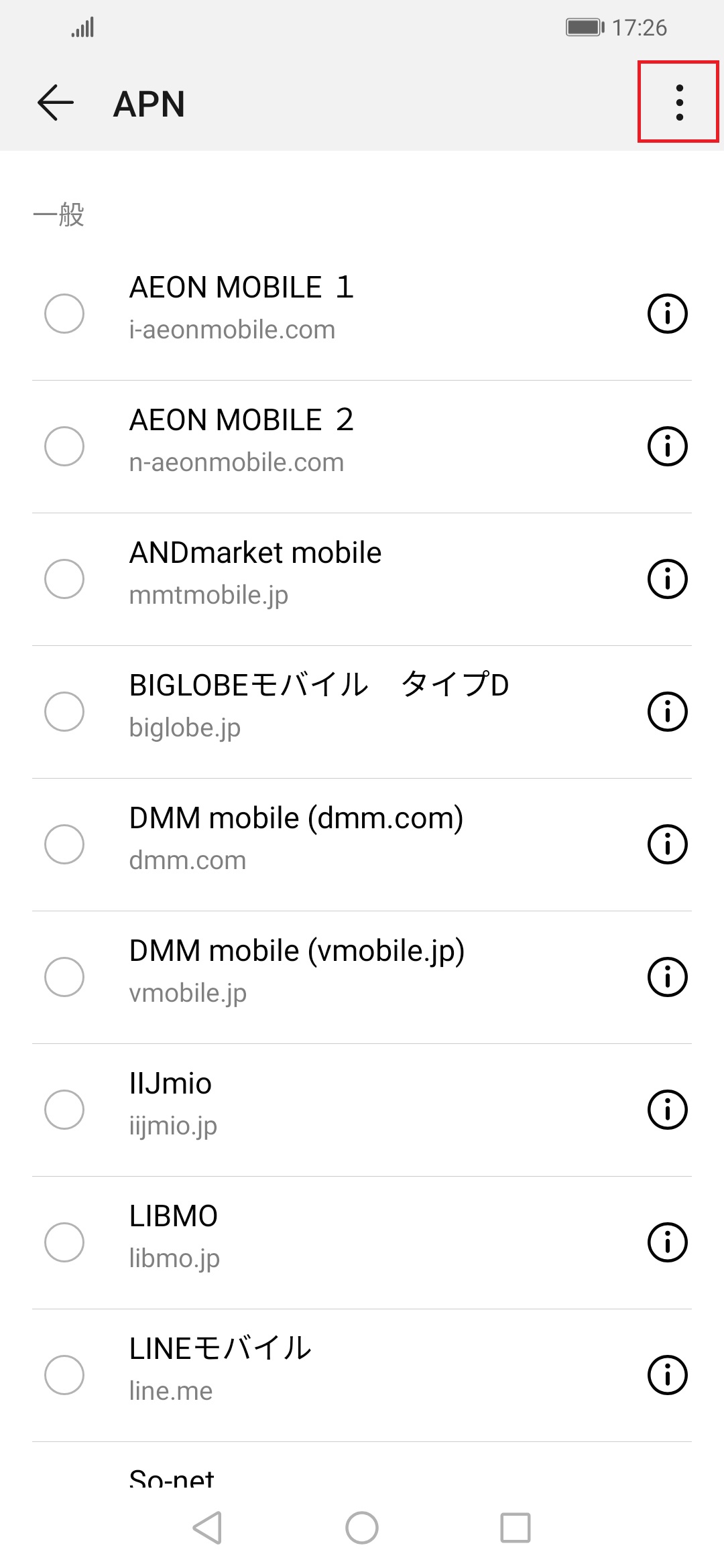
Task: Open the overflow menu at top right
Action: (678, 104)
